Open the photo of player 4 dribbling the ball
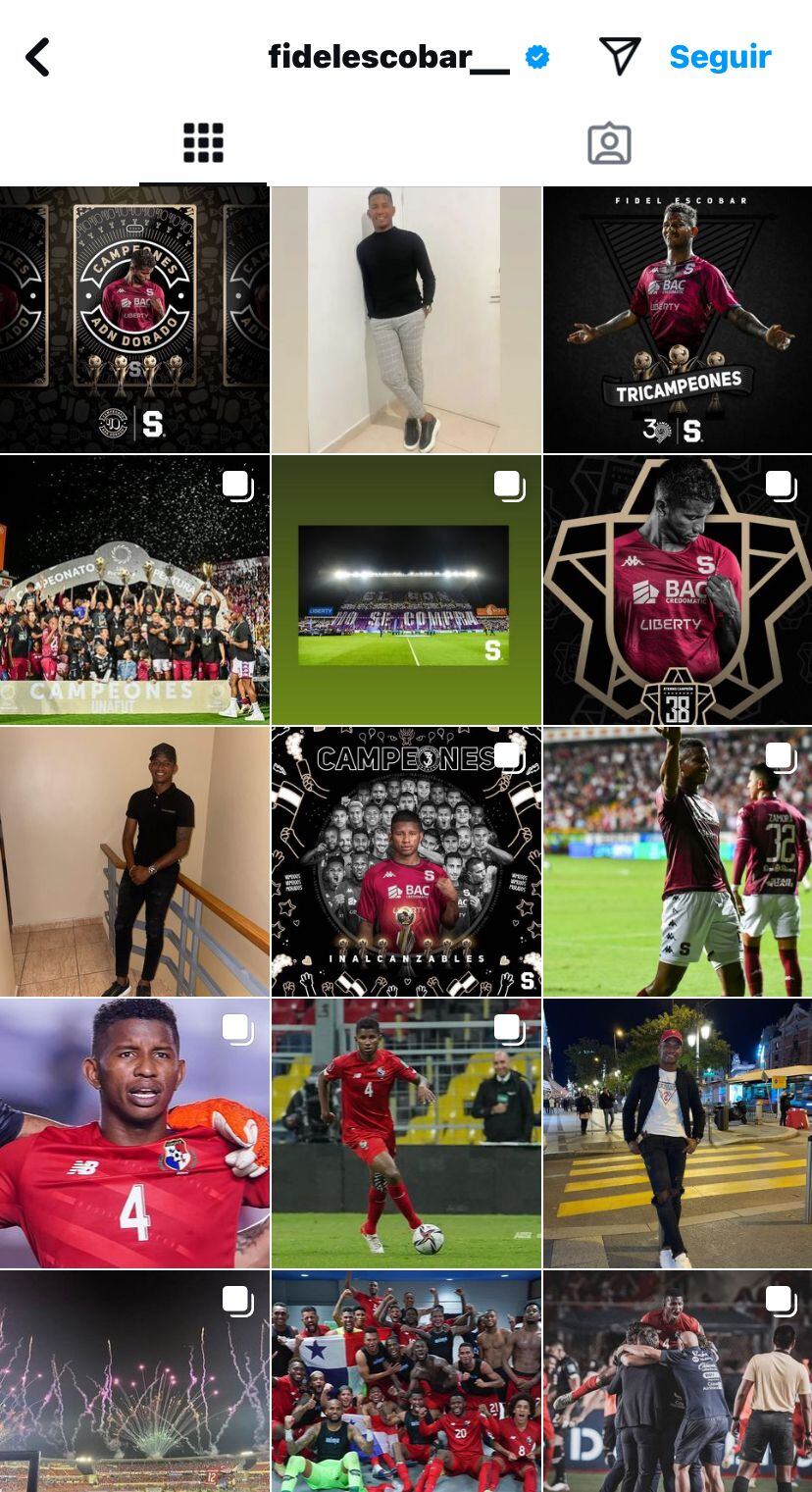Image resolution: width=812 pixels, height=1492 pixels. point(406,1134)
